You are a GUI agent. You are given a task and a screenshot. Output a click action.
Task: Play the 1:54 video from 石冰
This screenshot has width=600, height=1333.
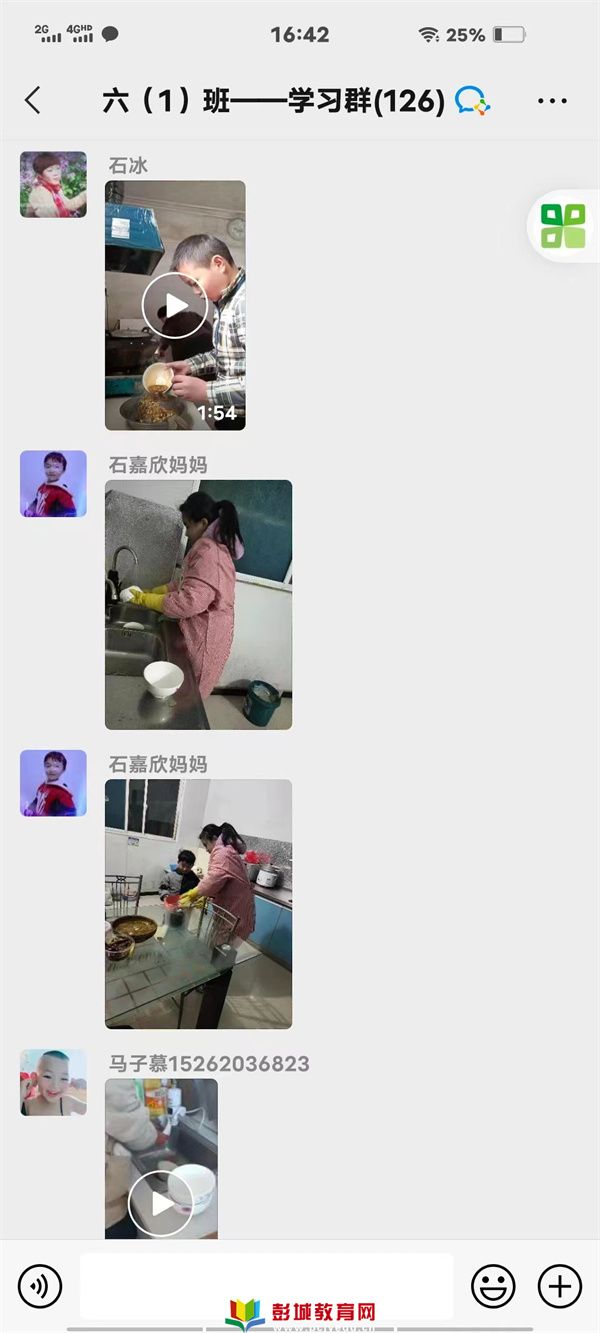click(175, 305)
